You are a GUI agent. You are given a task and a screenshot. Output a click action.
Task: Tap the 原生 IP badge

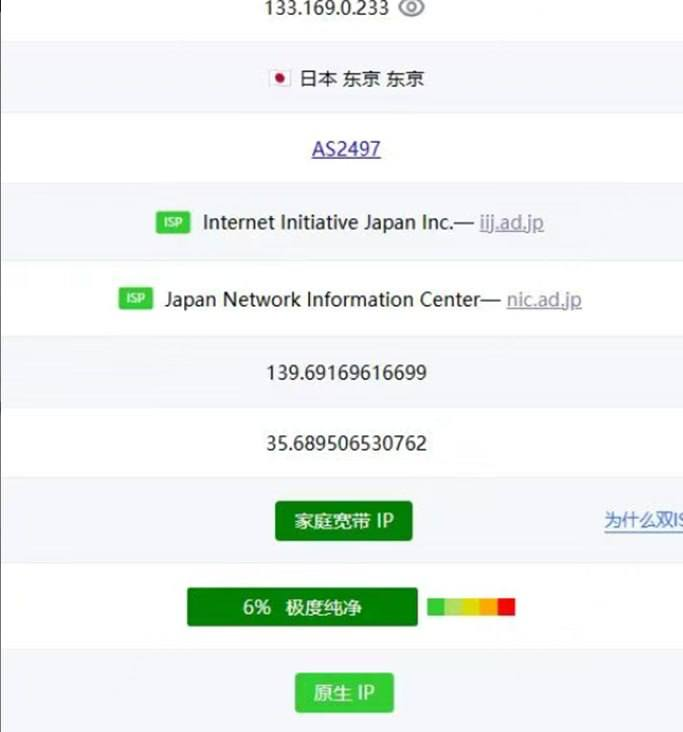pyautogui.click(x=344, y=693)
